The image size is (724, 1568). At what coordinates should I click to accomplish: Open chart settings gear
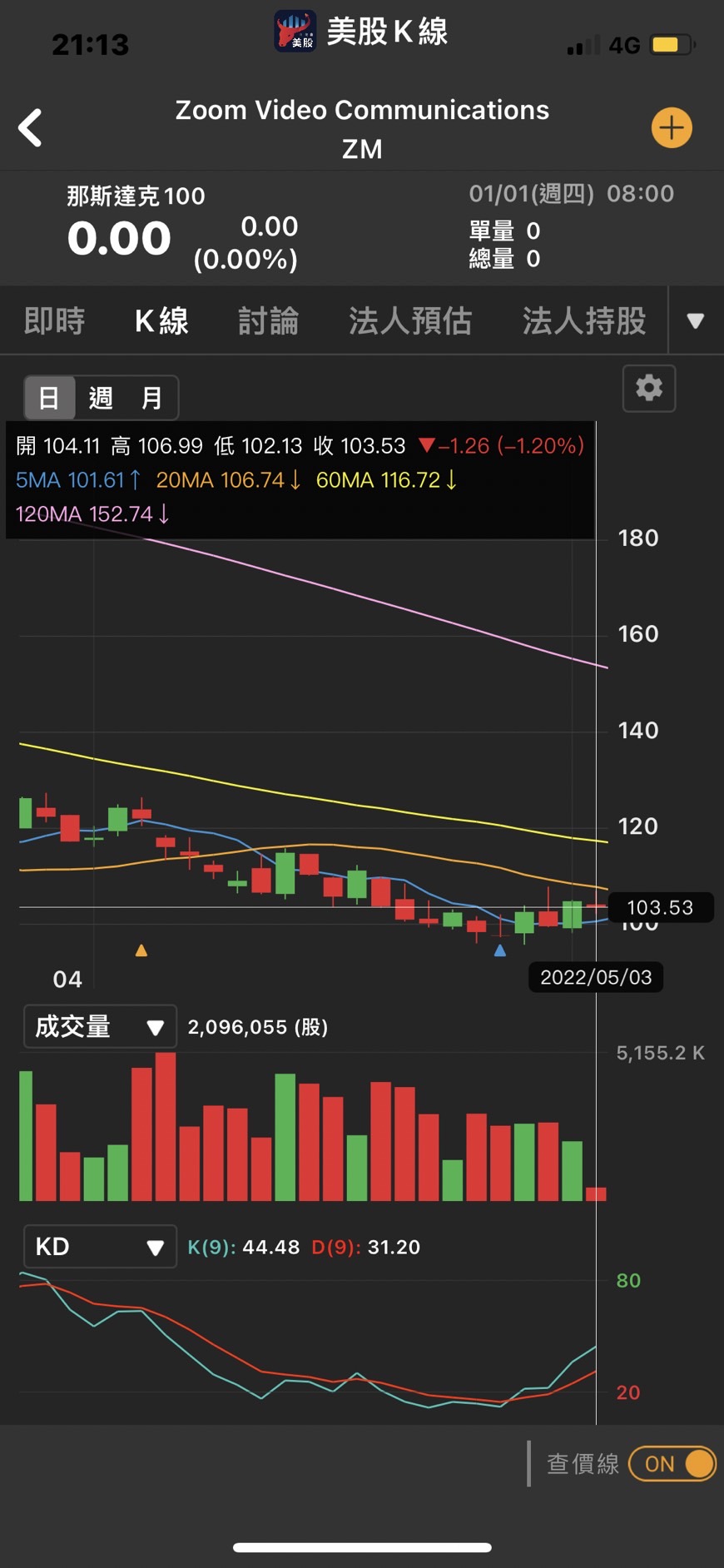649,388
